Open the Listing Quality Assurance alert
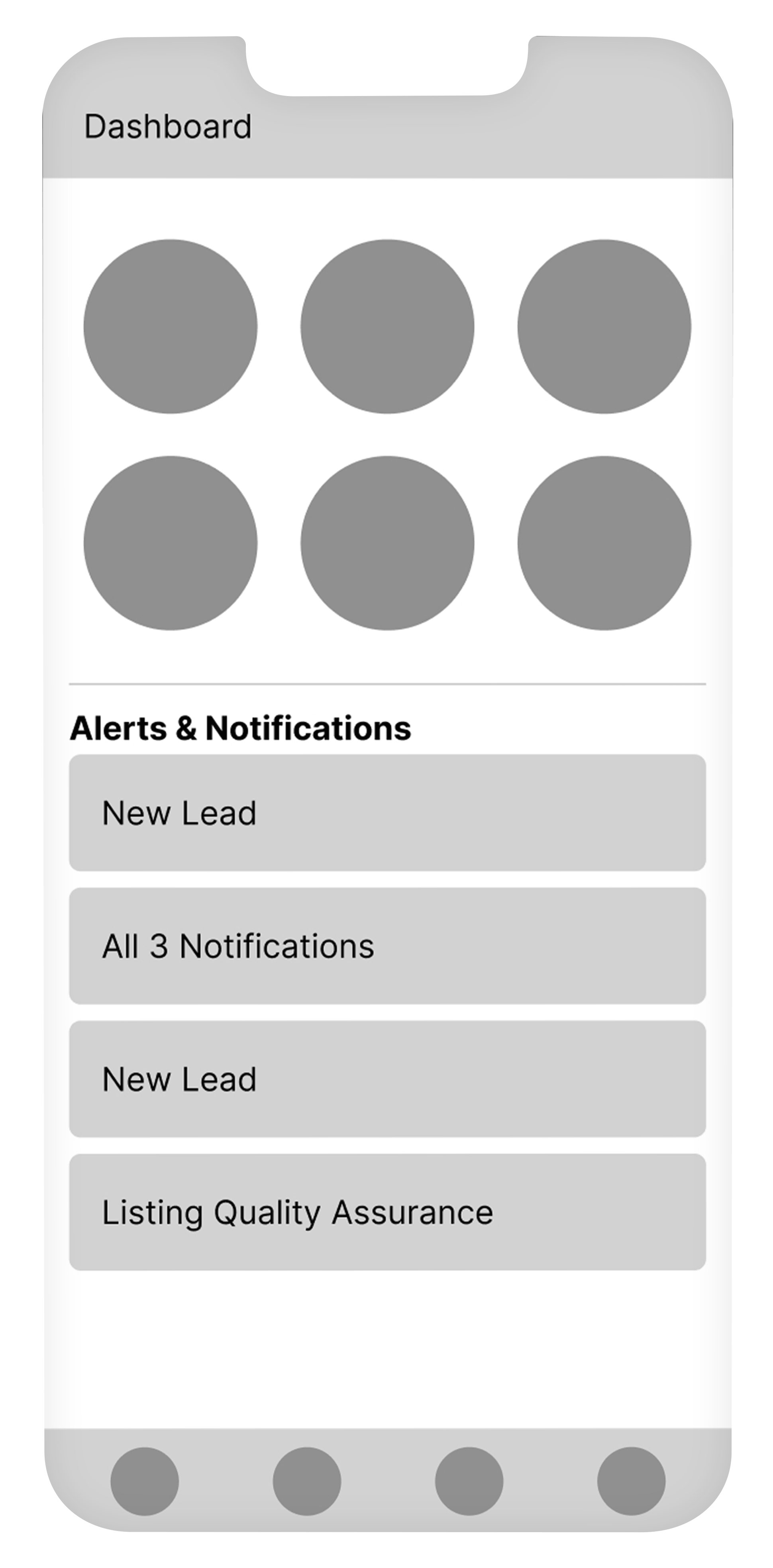The image size is (773, 1568). 387,1212
